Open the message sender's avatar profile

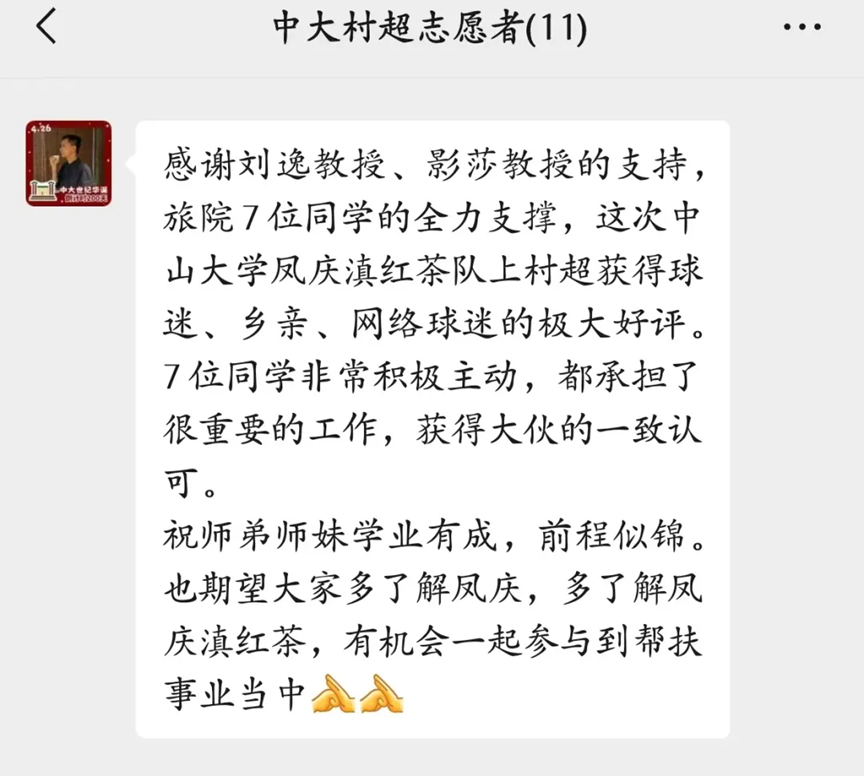(69, 163)
